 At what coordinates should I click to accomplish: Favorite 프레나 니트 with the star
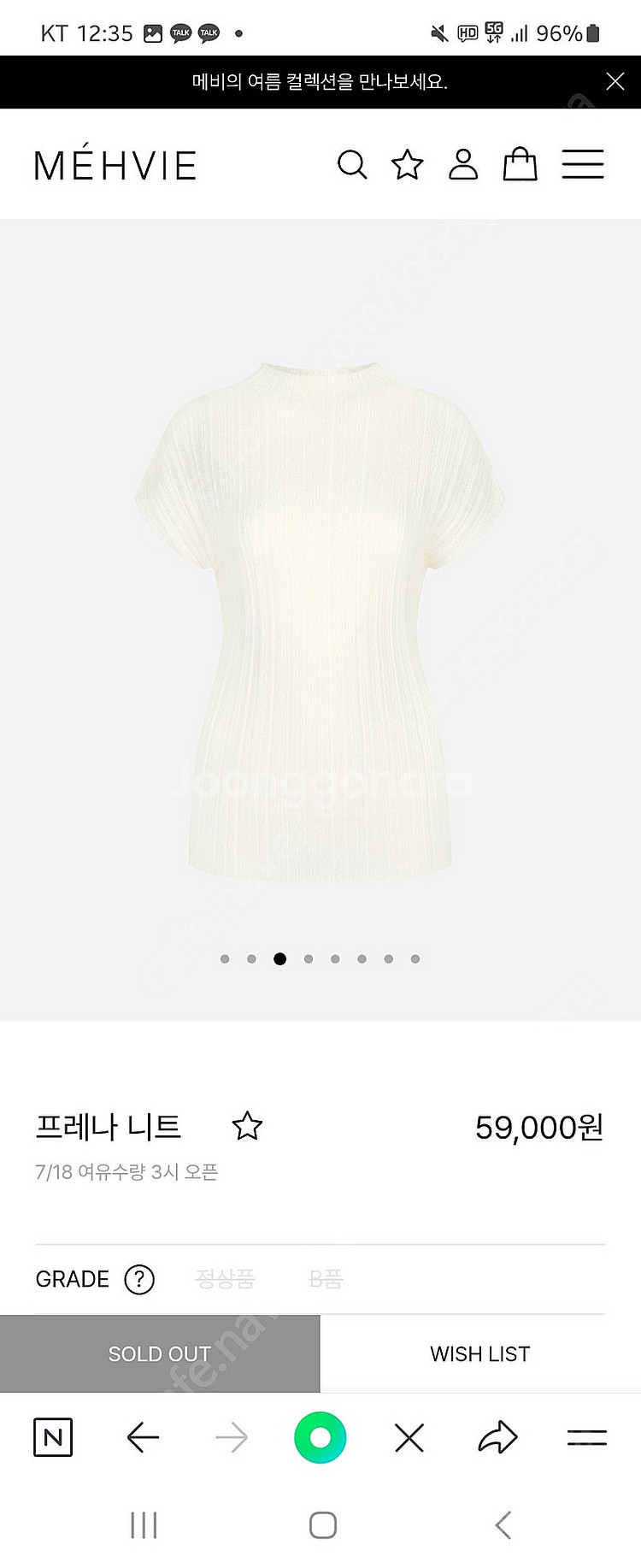click(x=247, y=1126)
